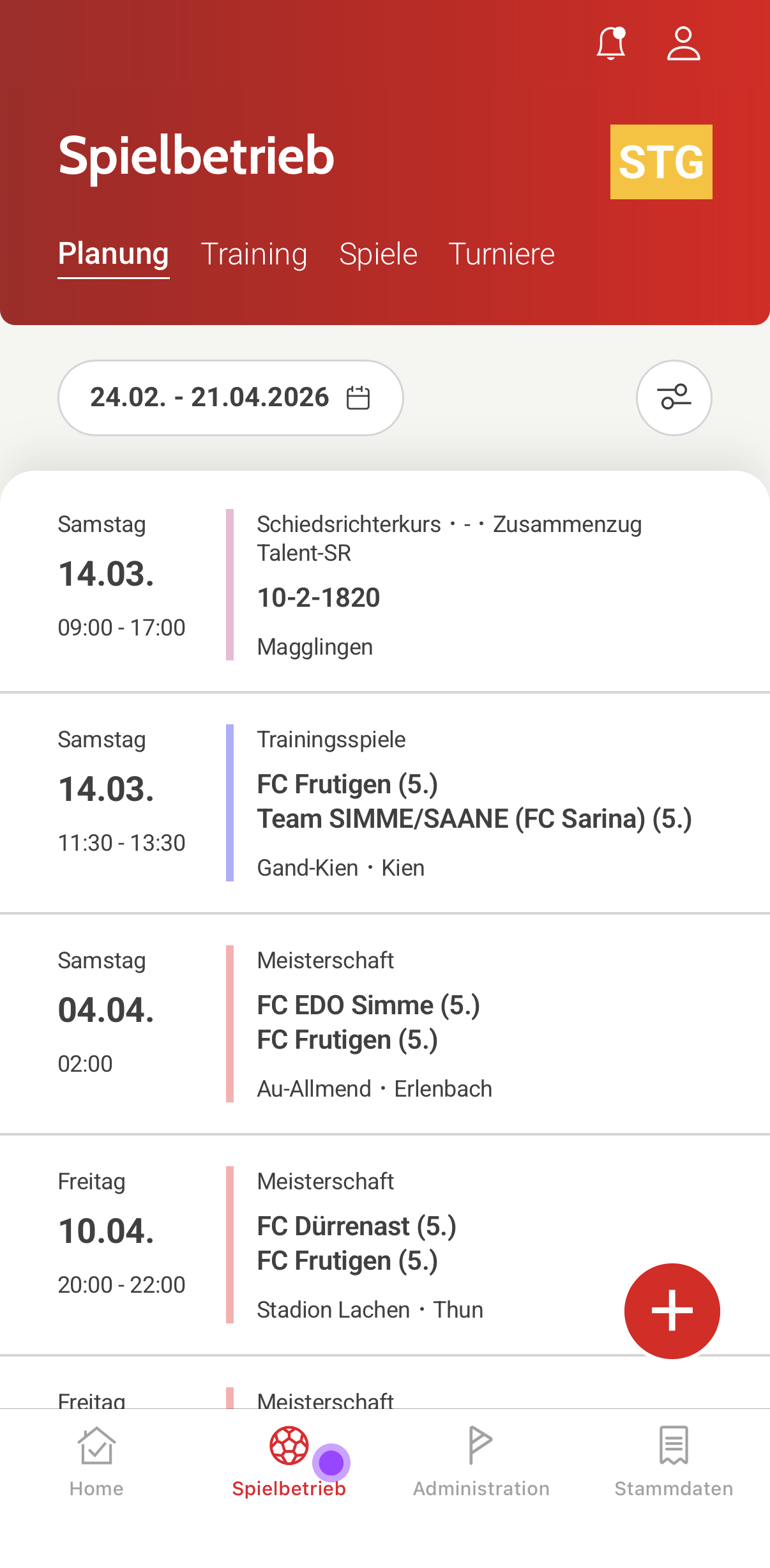This screenshot has width=770, height=1568.
Task: Switch to the Spiele tab
Action: [378, 254]
